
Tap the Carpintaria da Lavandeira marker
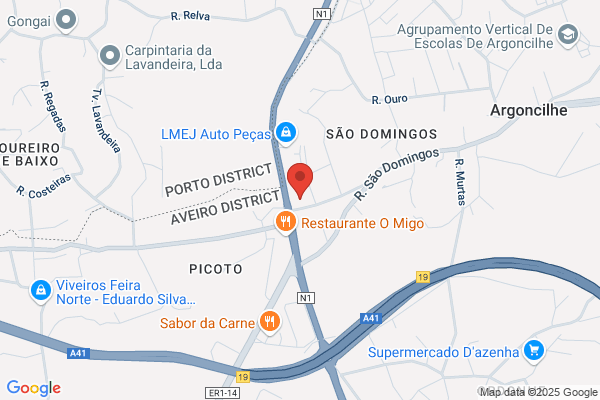pos(110,57)
